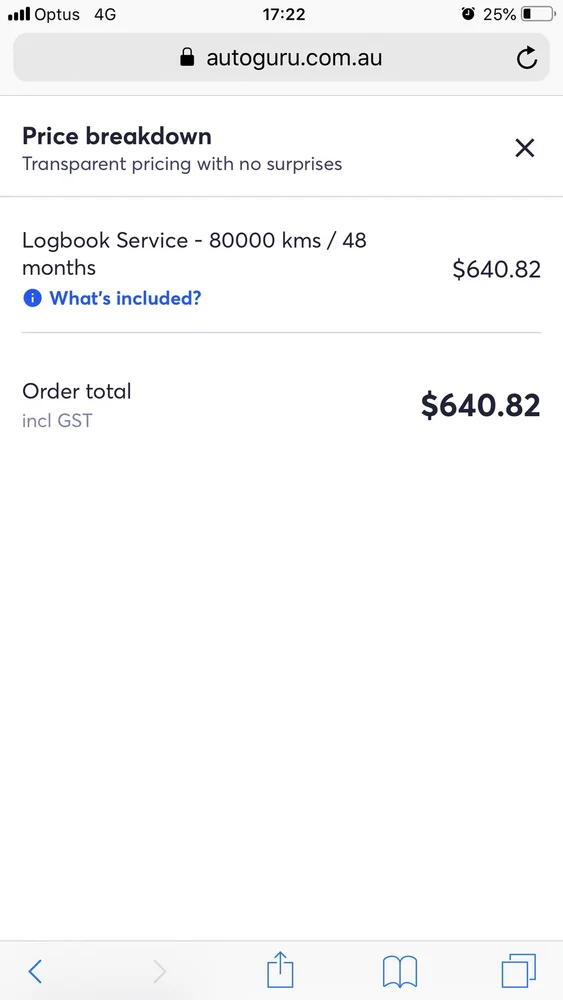Viewport: 563px width, 1000px height.
Task: Go back to the previous page
Action: (x=35, y=971)
